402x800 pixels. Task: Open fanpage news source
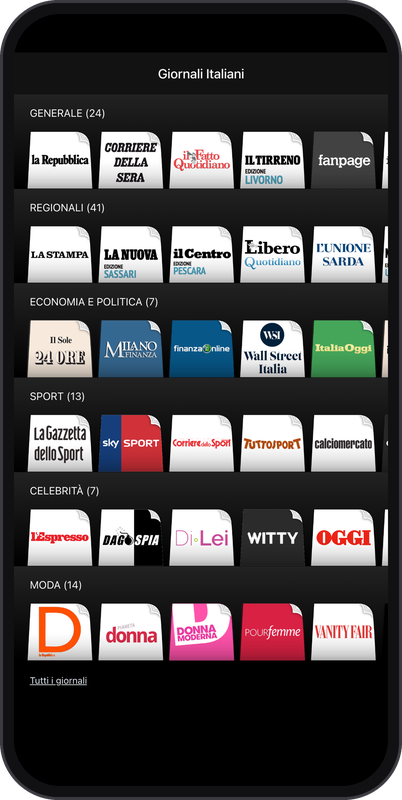(x=343, y=160)
